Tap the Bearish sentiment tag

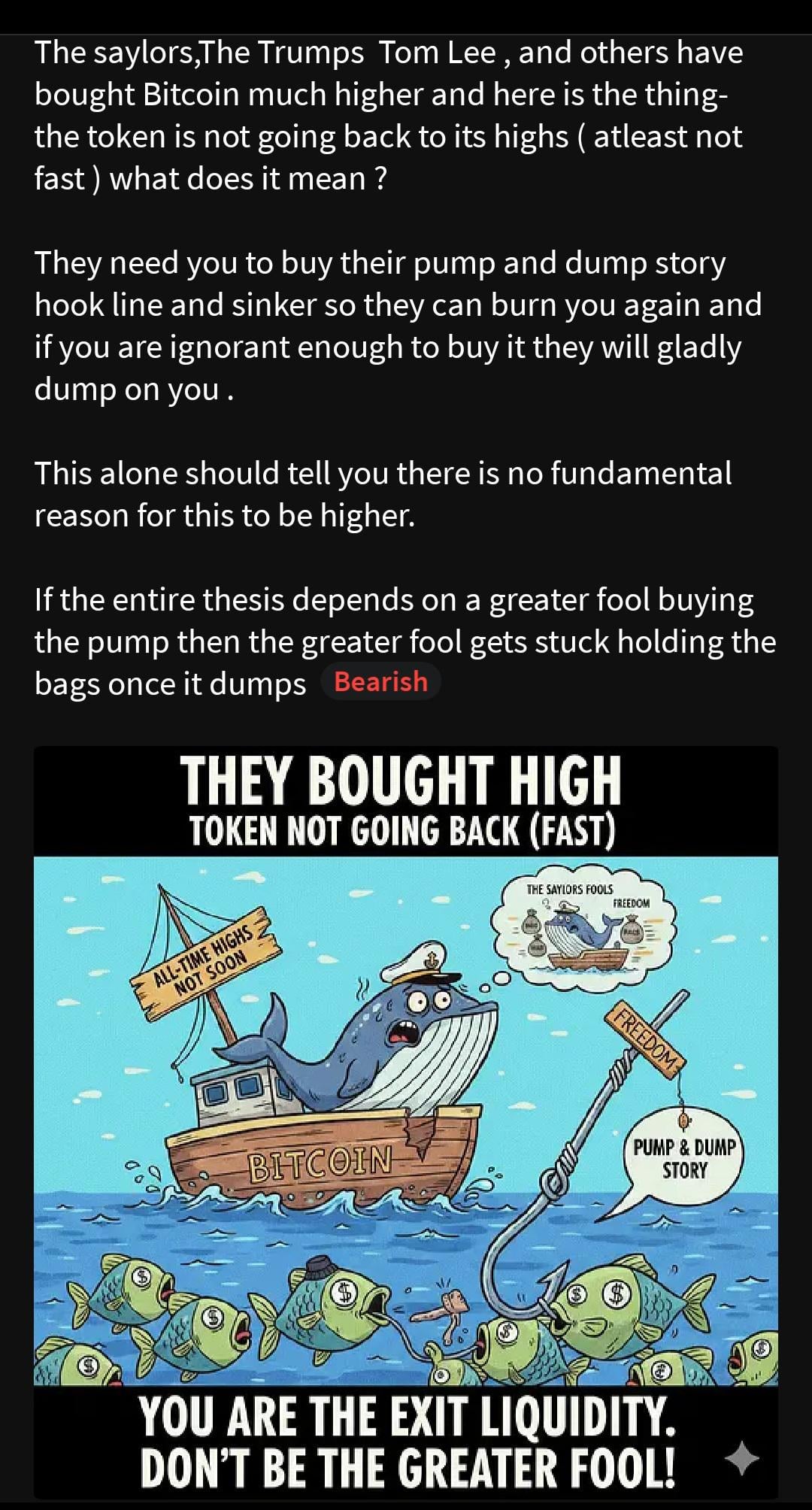tap(380, 682)
